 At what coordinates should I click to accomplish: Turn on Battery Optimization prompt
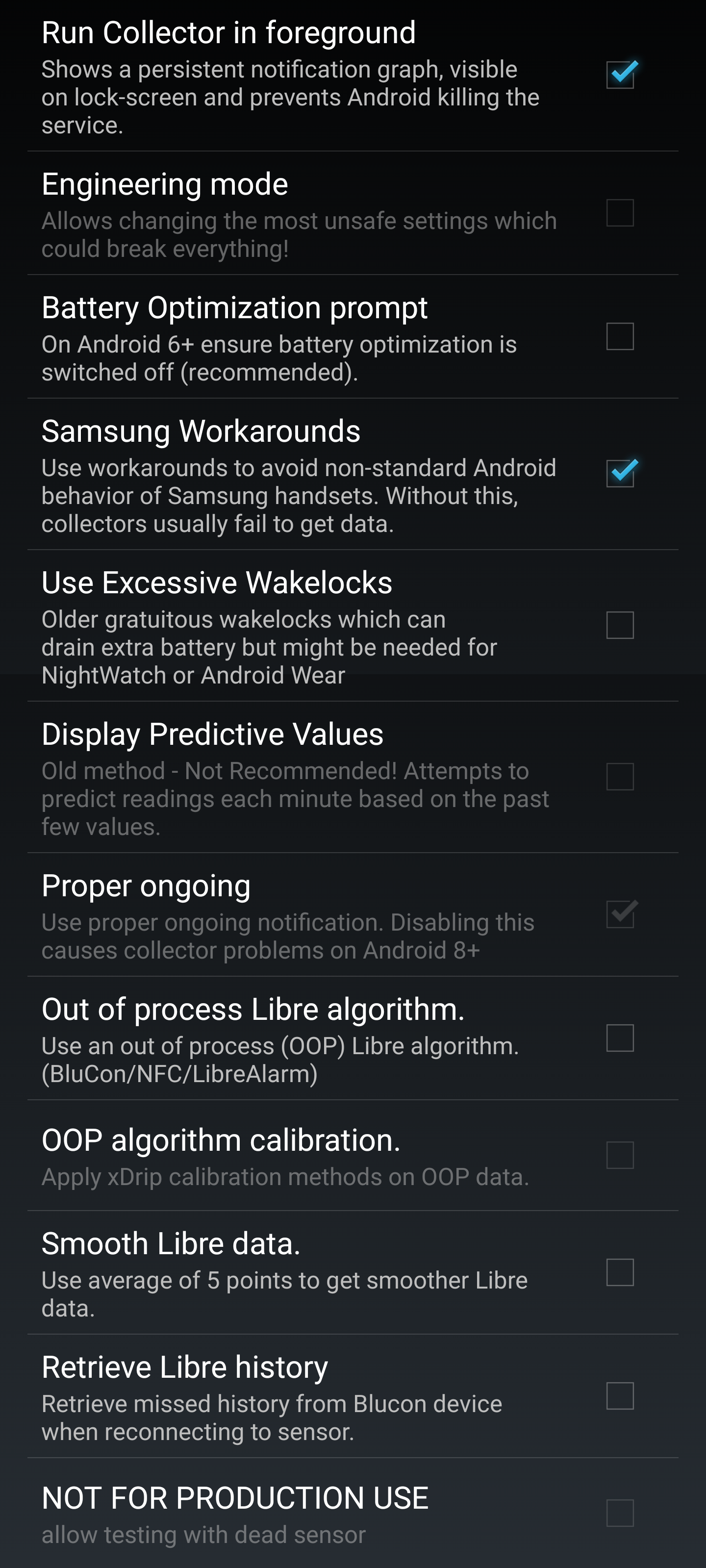pyautogui.click(x=620, y=337)
